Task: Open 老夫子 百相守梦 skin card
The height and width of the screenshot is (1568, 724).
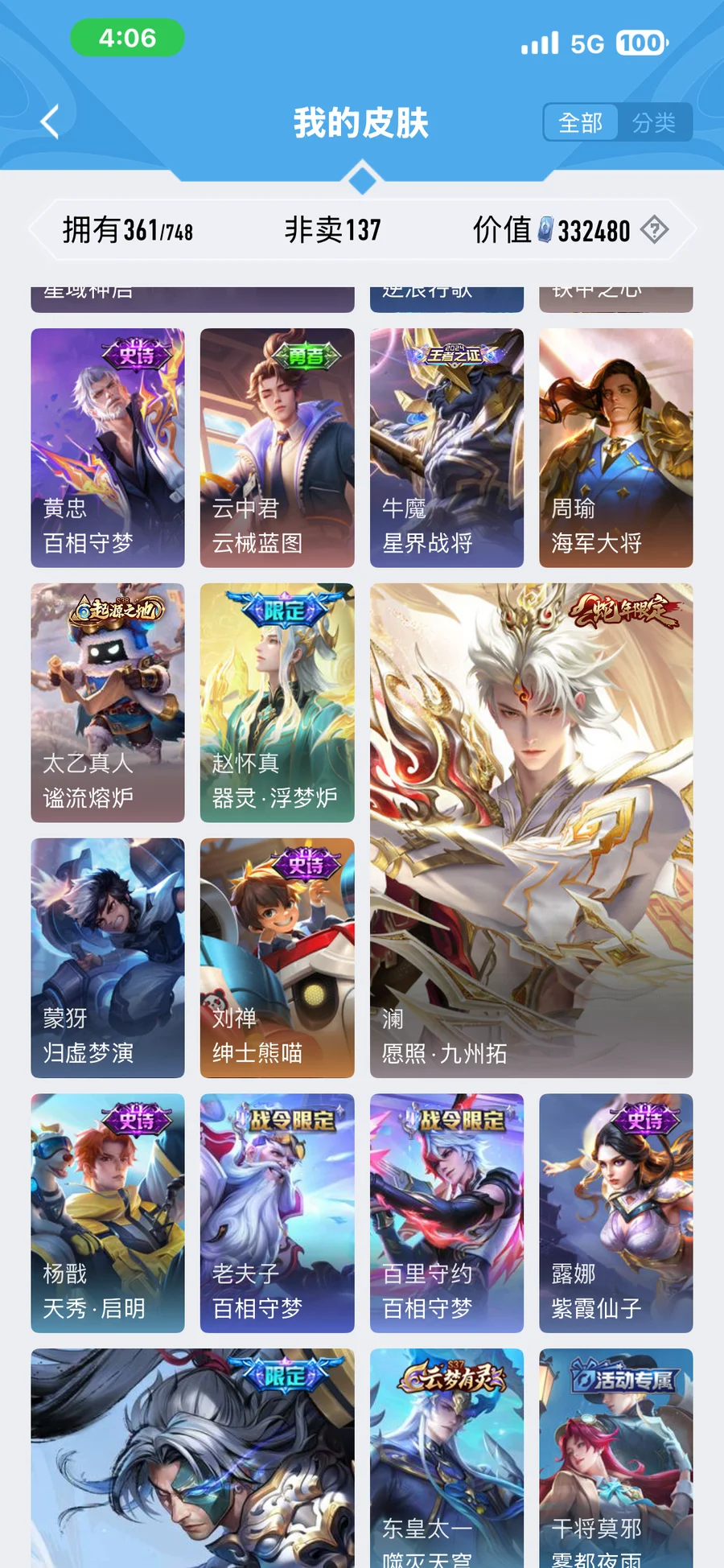Action: (277, 1212)
